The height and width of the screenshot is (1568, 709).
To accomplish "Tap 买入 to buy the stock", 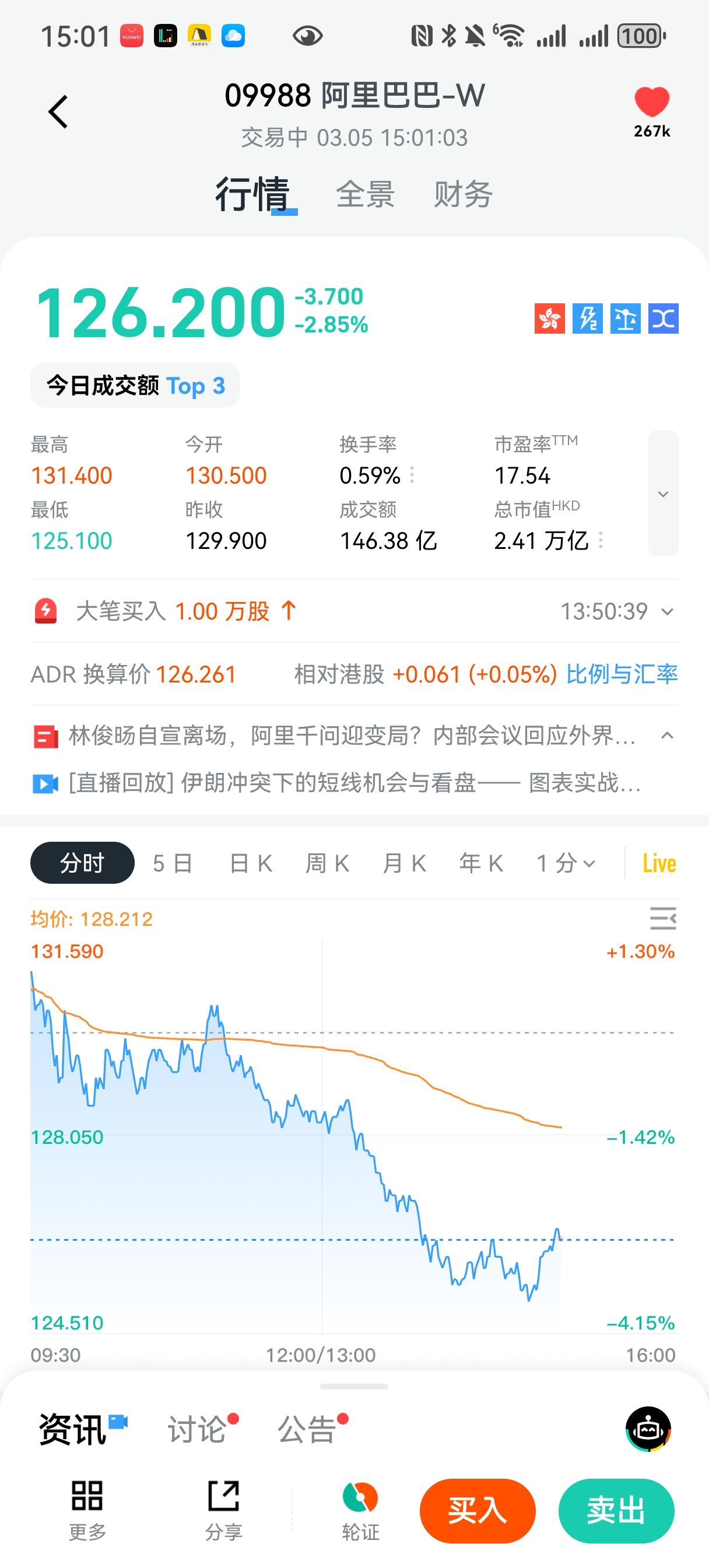I will coord(477,1511).
